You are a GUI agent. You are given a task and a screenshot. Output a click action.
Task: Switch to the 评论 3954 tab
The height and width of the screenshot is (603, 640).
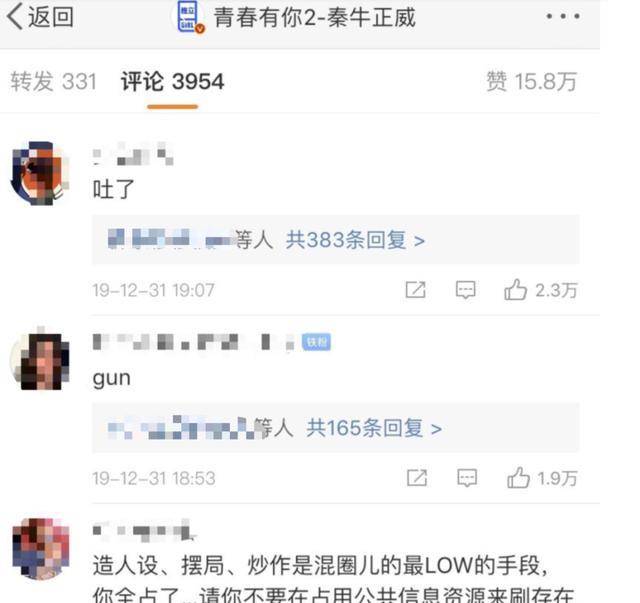172,82
